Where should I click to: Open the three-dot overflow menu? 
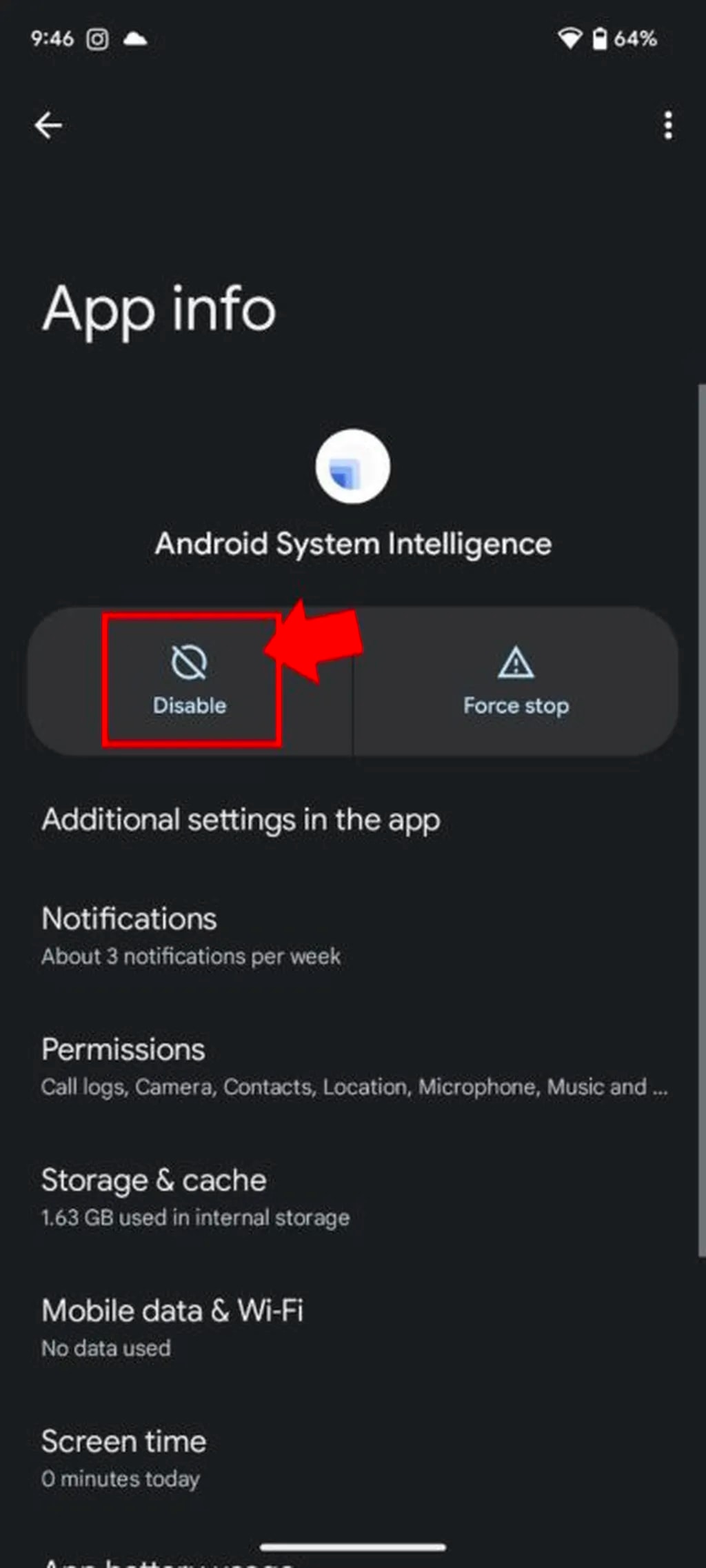point(667,125)
